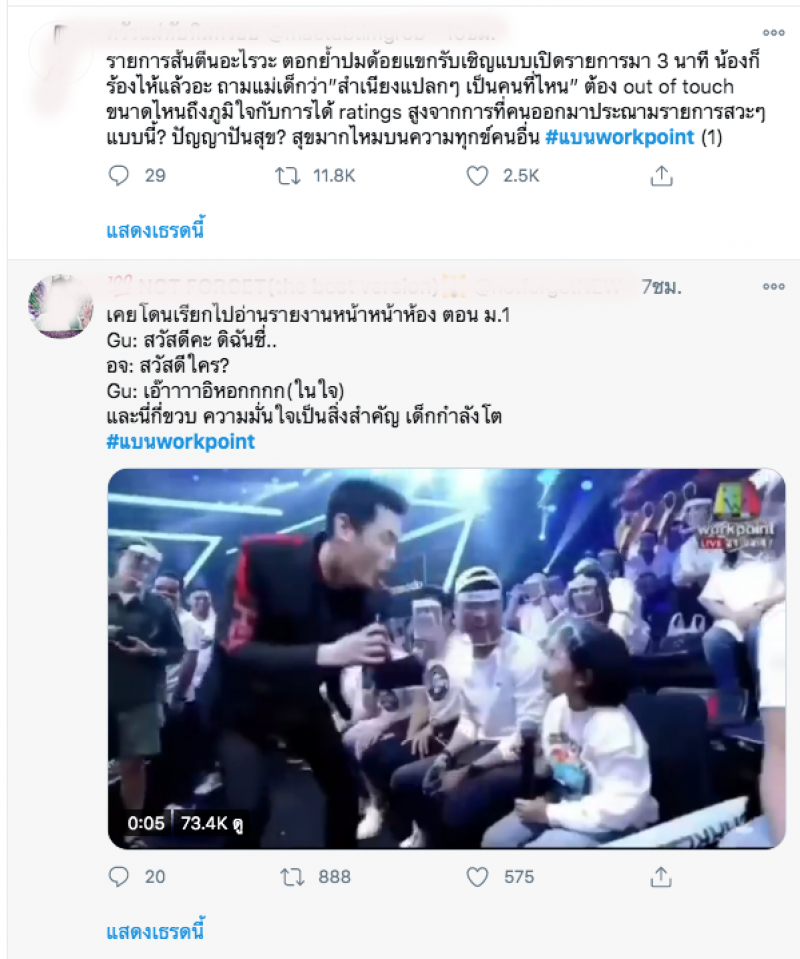
Task: Play the 73.4K views video
Action: [x=446, y=658]
